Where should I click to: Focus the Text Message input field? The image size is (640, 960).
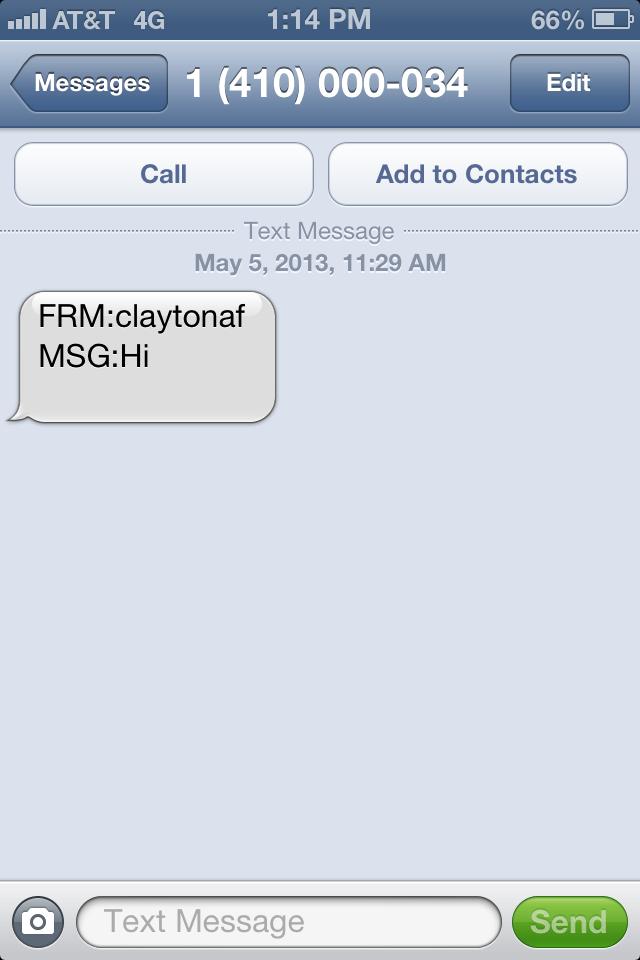pos(288,922)
